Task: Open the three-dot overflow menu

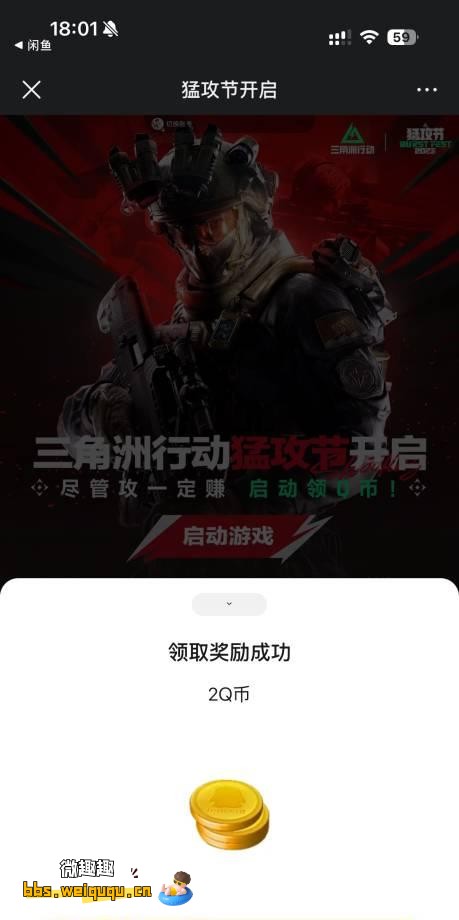Action: pyautogui.click(x=427, y=90)
